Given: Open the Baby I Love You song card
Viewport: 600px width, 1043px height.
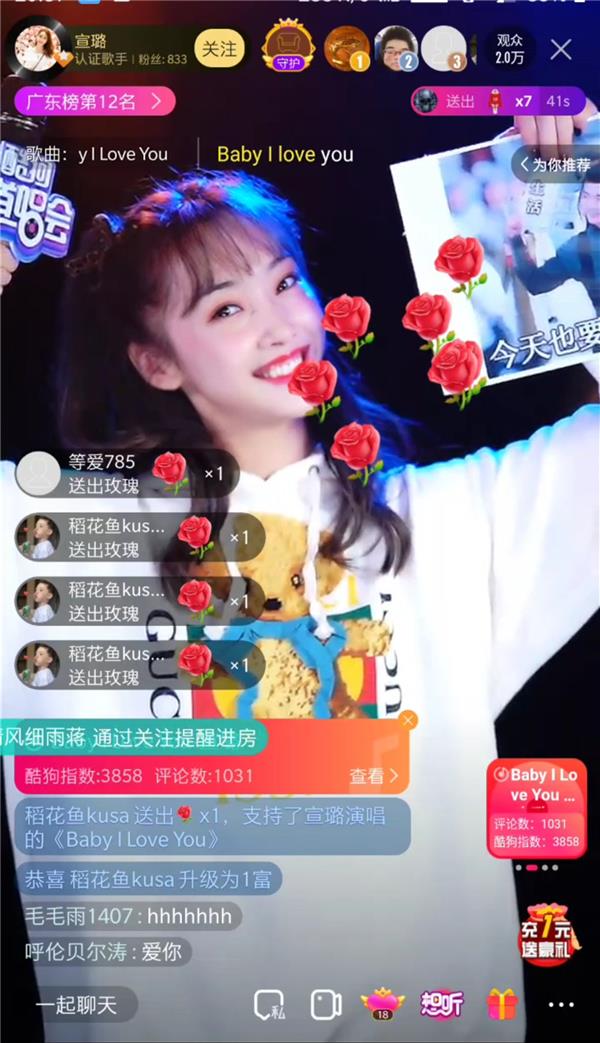Looking at the screenshot, I should pos(537,808).
